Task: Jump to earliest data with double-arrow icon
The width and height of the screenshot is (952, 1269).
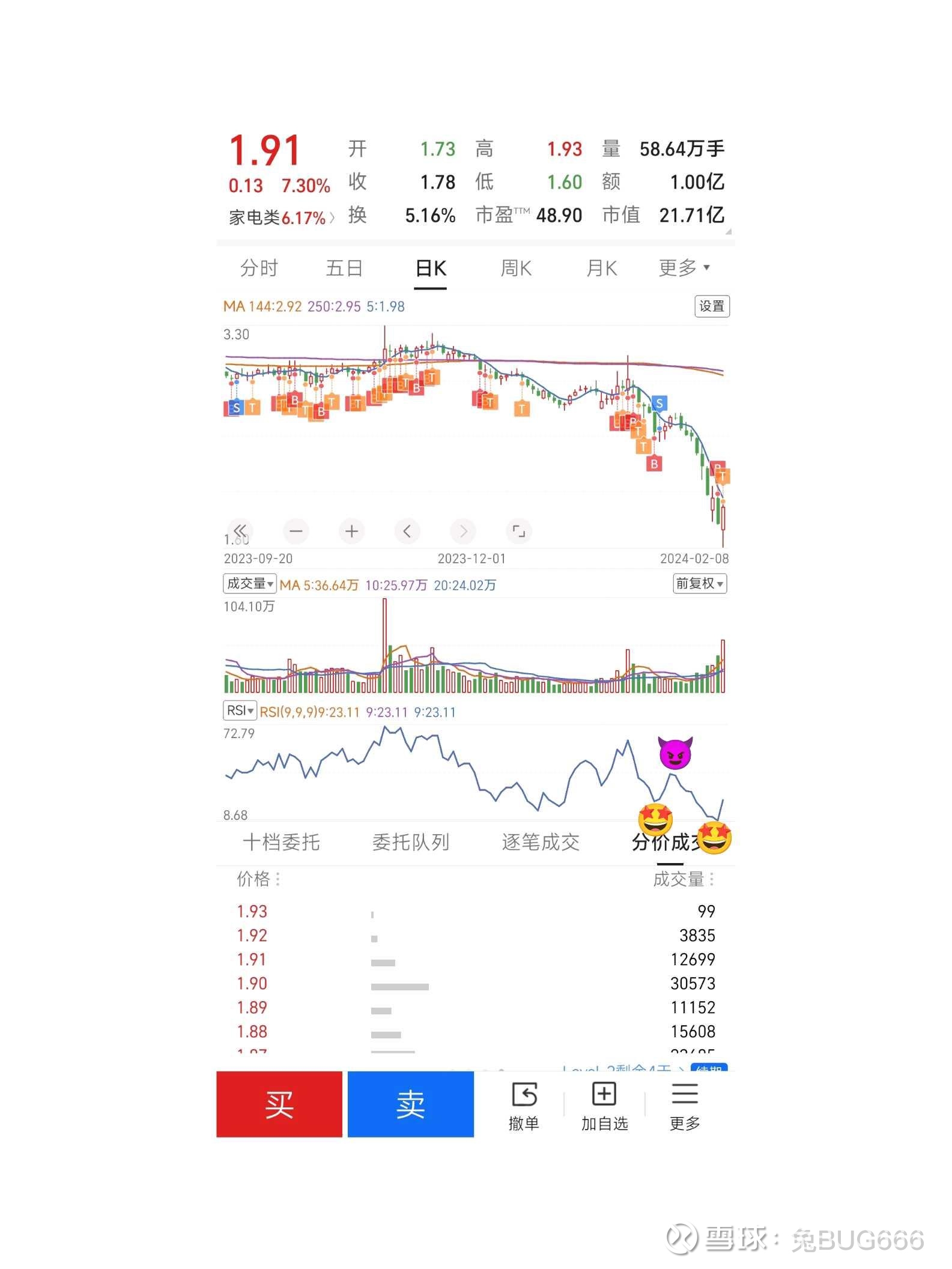Action: pyautogui.click(x=240, y=531)
